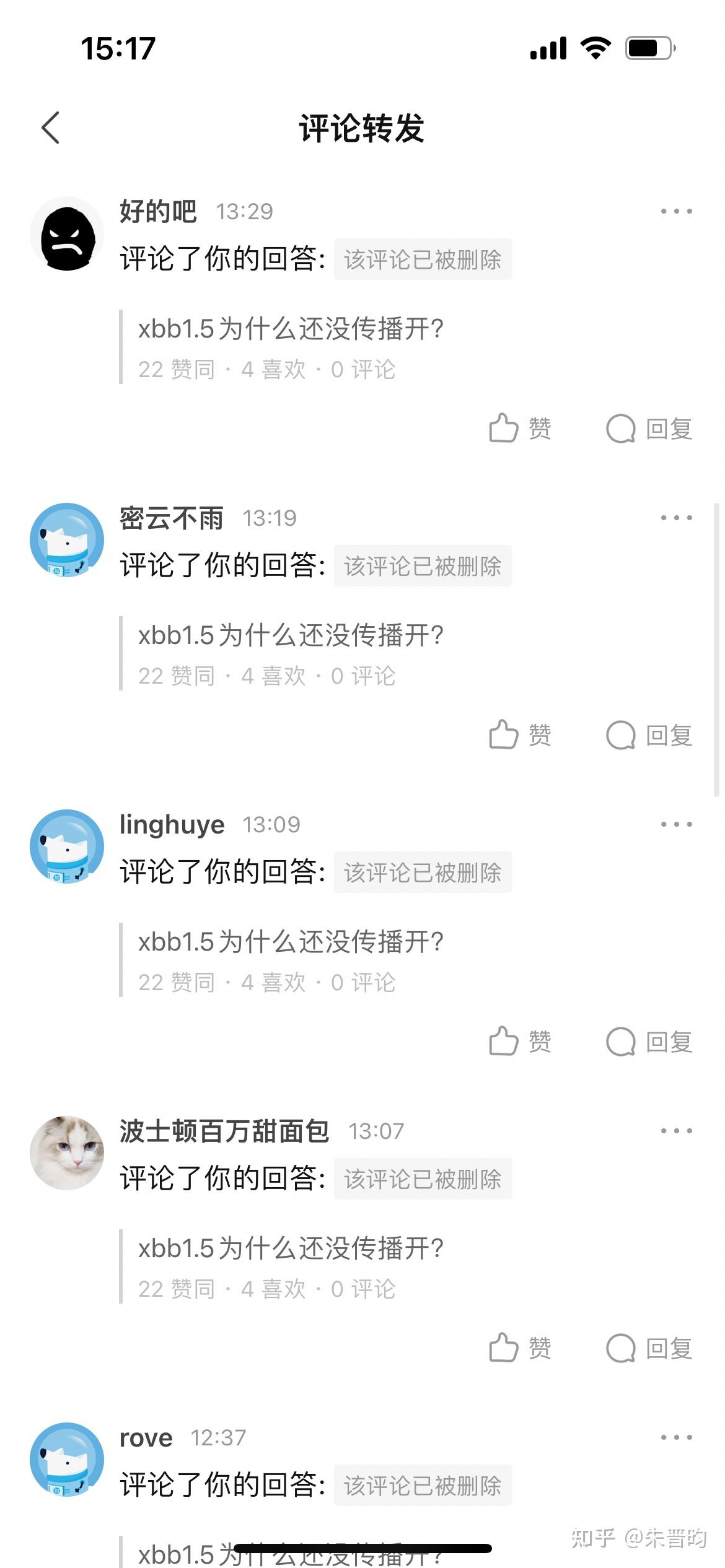View 密云不雨's profile via username
The height and width of the screenshot is (1568, 725).
click(171, 518)
